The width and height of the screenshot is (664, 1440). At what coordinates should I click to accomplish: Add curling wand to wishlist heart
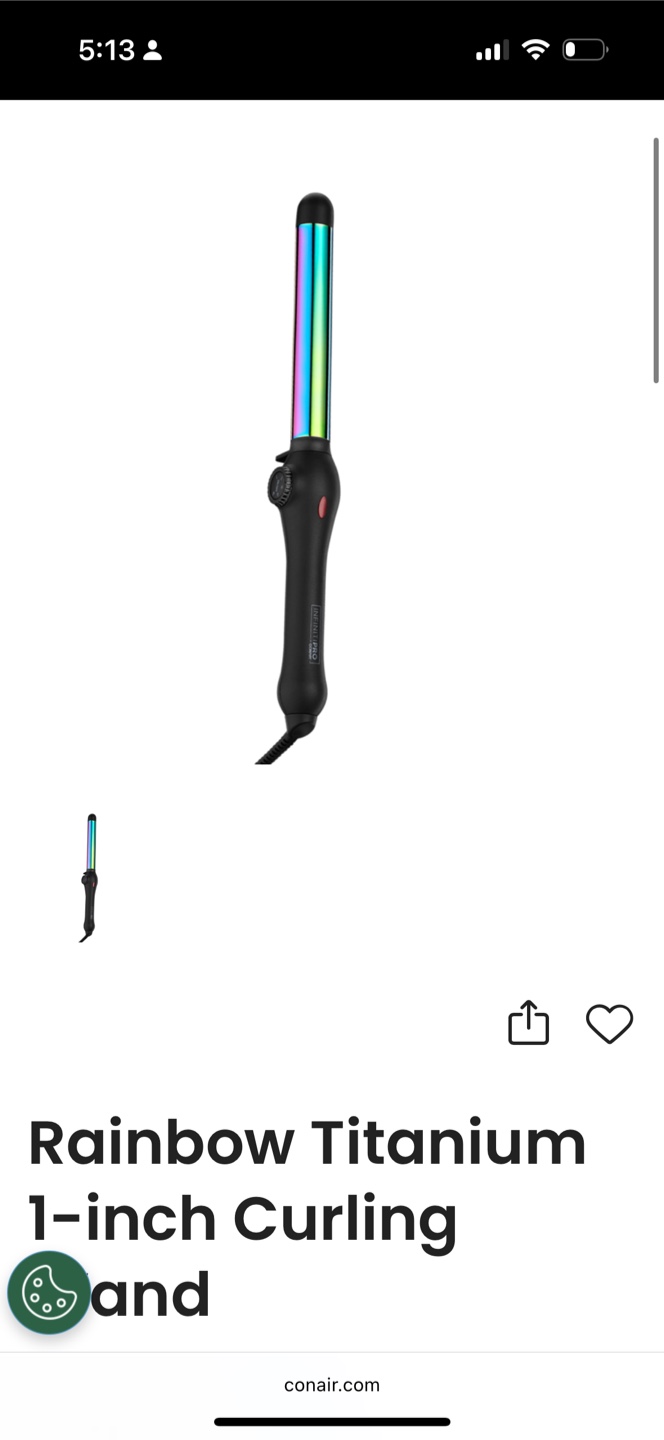[x=609, y=1024]
